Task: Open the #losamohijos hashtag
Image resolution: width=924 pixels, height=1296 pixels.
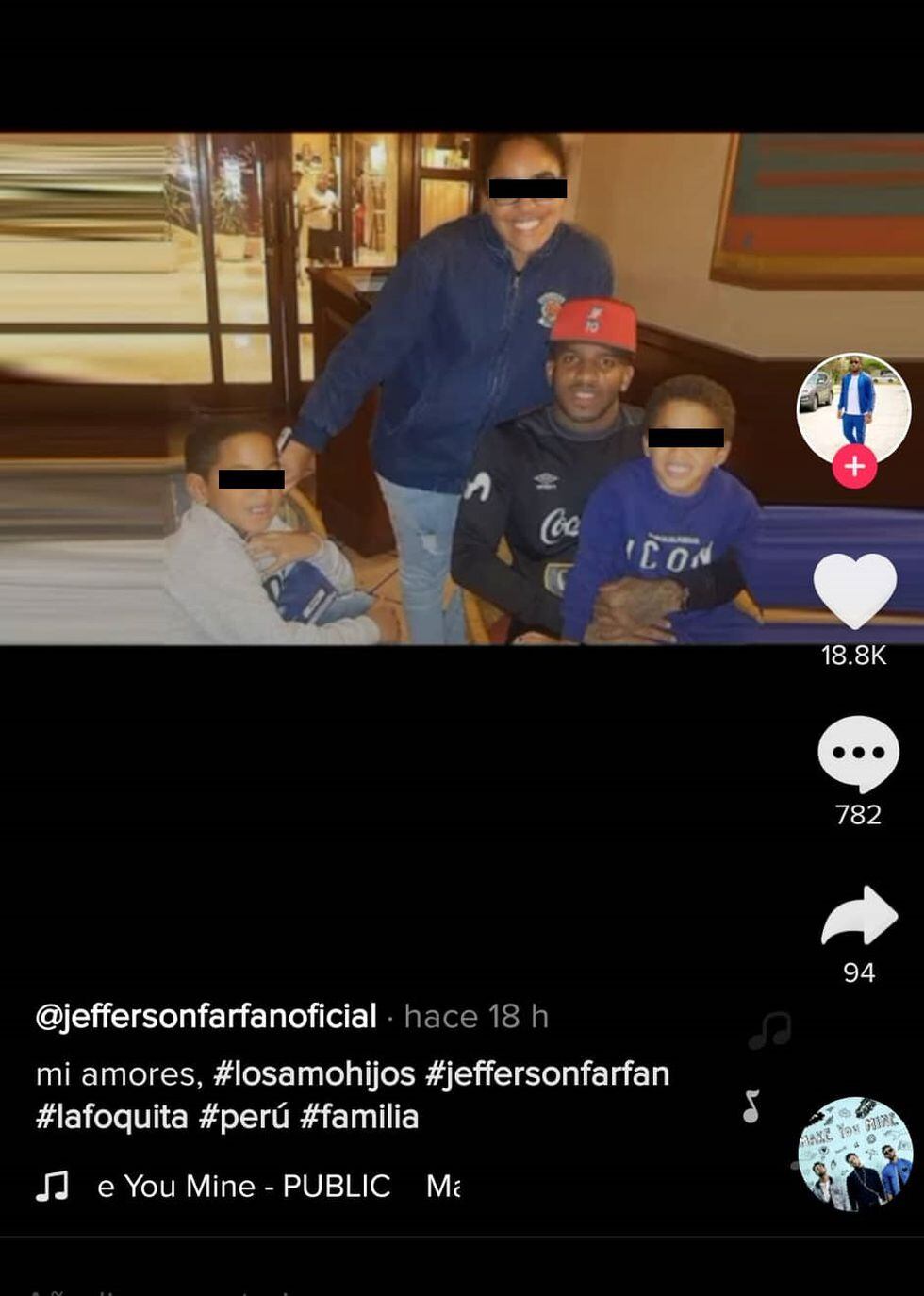Action: [314, 1073]
